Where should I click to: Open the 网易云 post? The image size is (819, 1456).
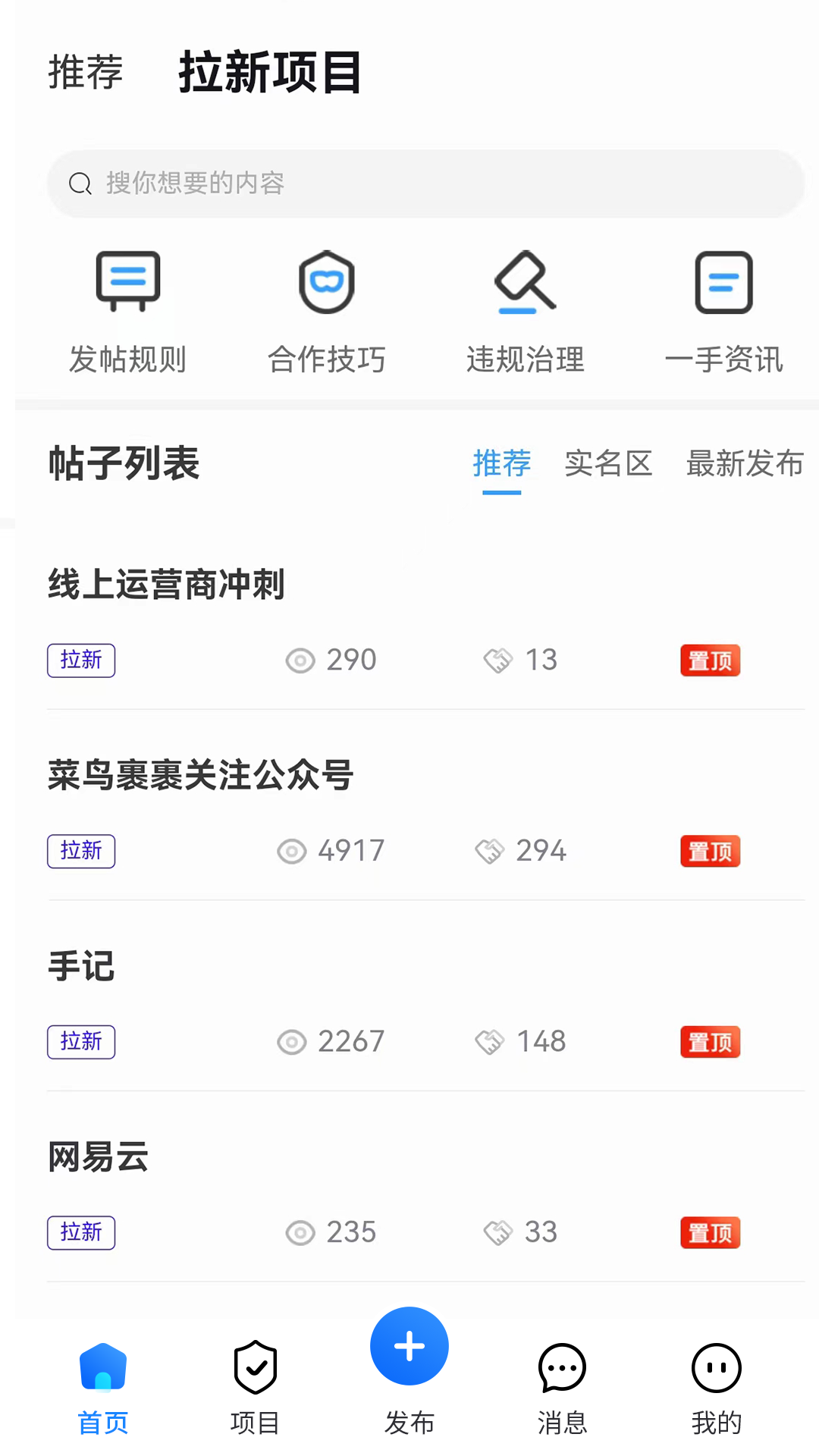pos(99,1157)
